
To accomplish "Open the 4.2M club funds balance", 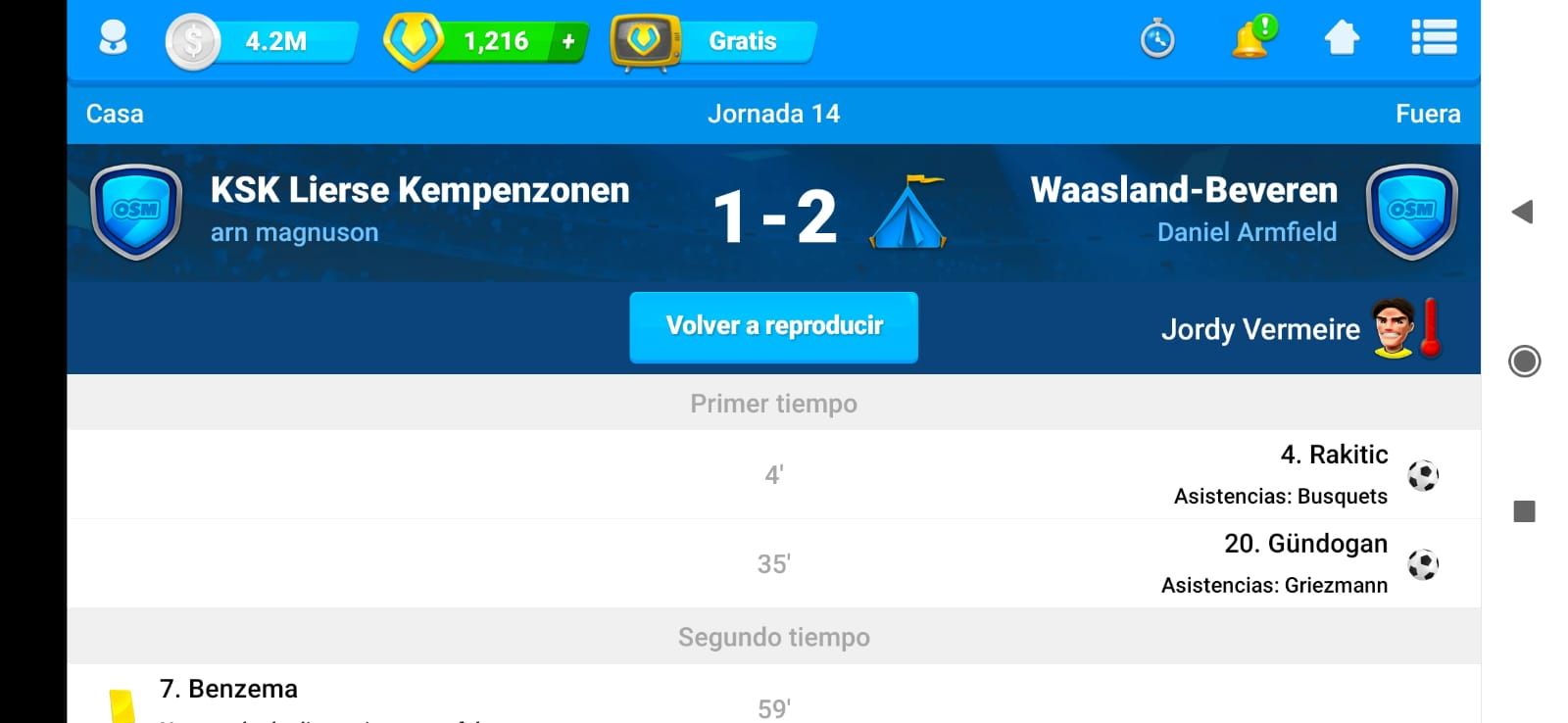I will 262,41.
